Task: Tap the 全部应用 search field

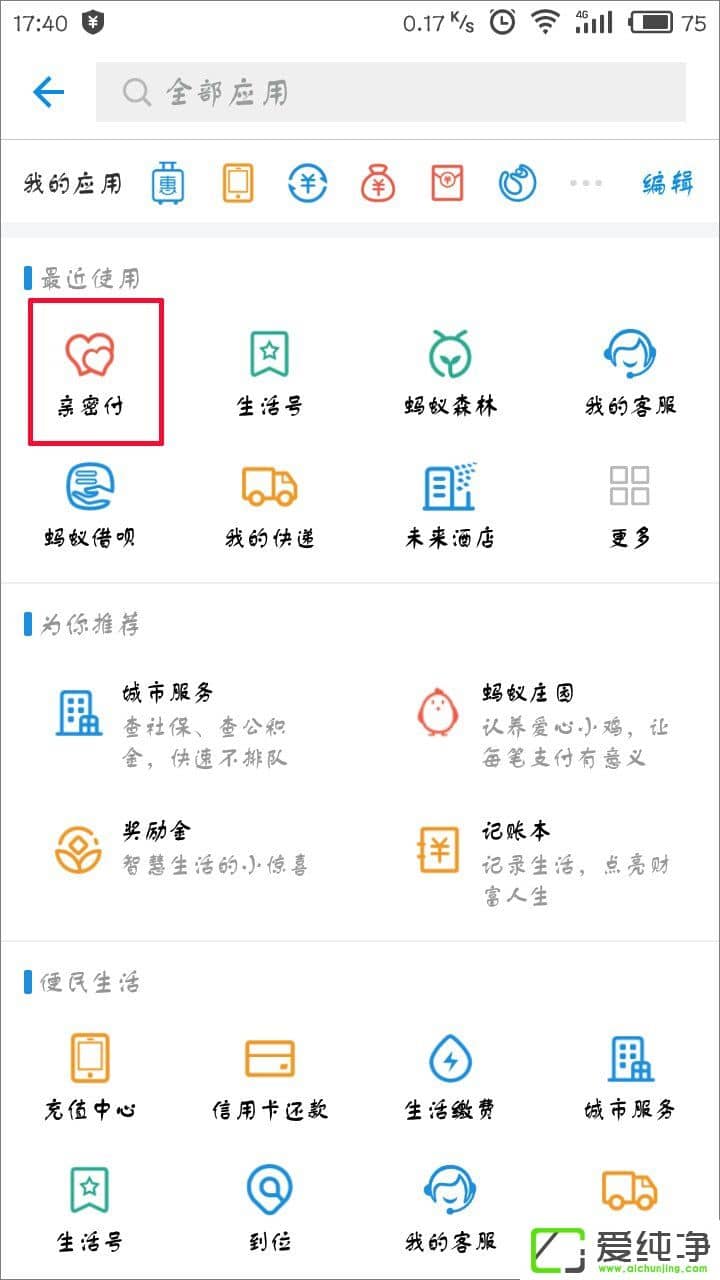Action: click(390, 93)
